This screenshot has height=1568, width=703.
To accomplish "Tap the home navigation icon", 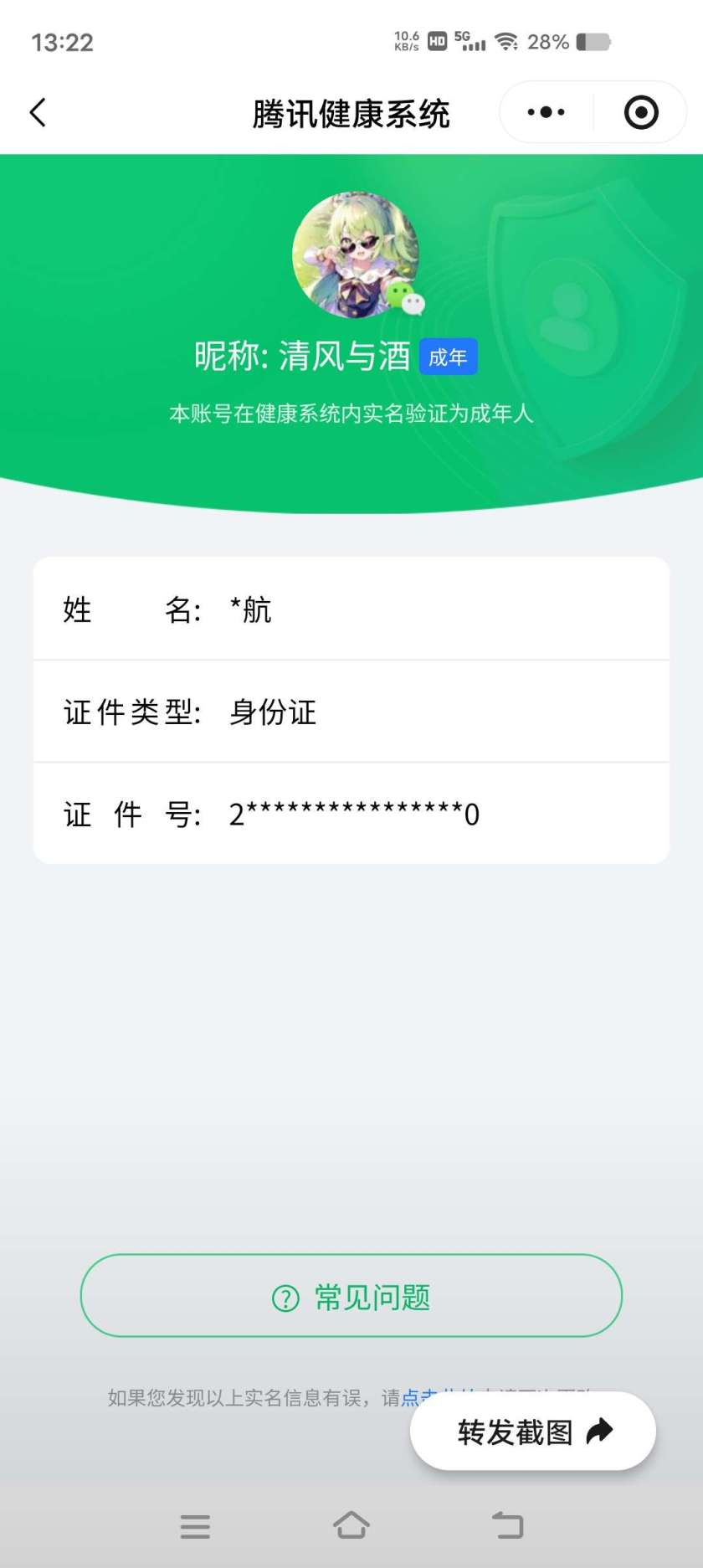I will pyautogui.click(x=351, y=1525).
